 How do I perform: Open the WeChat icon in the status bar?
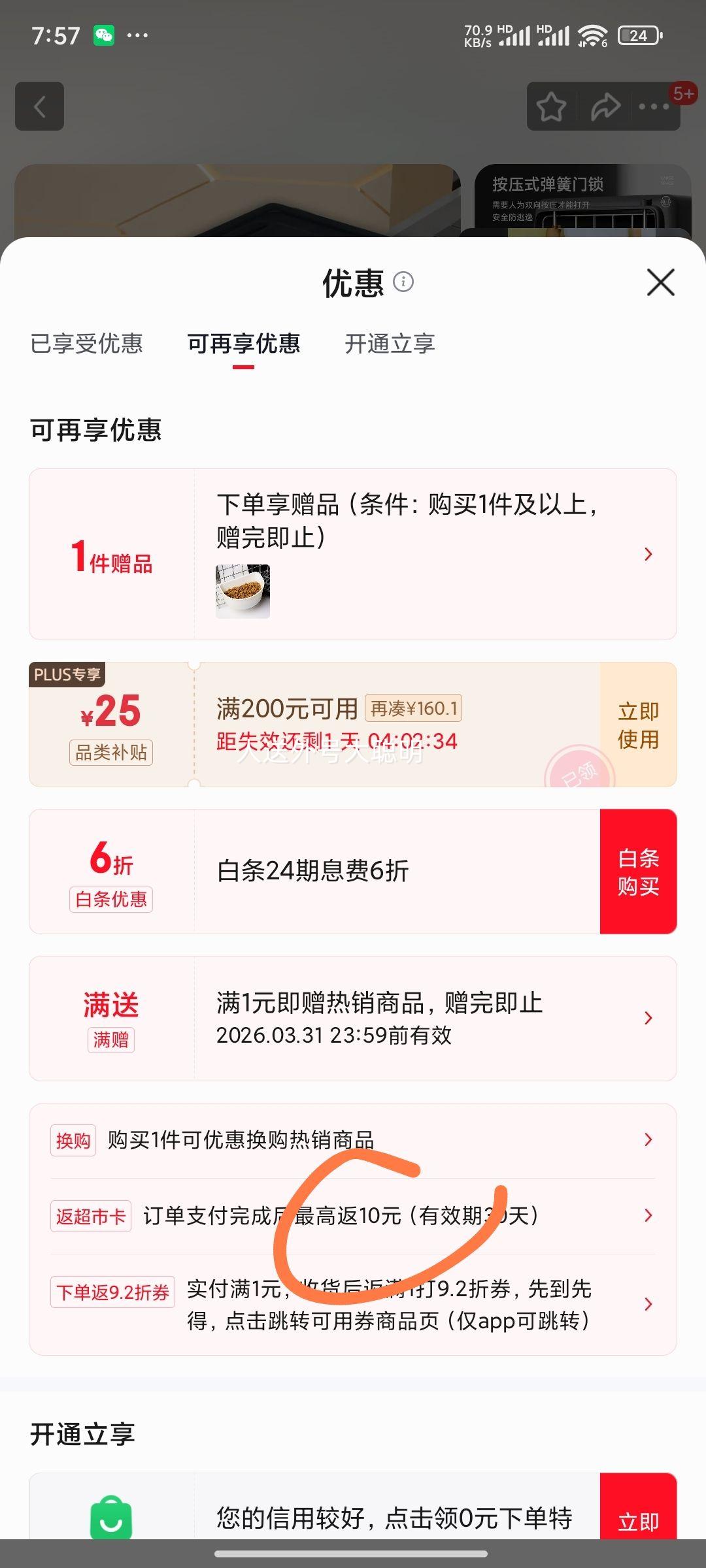[x=105, y=34]
